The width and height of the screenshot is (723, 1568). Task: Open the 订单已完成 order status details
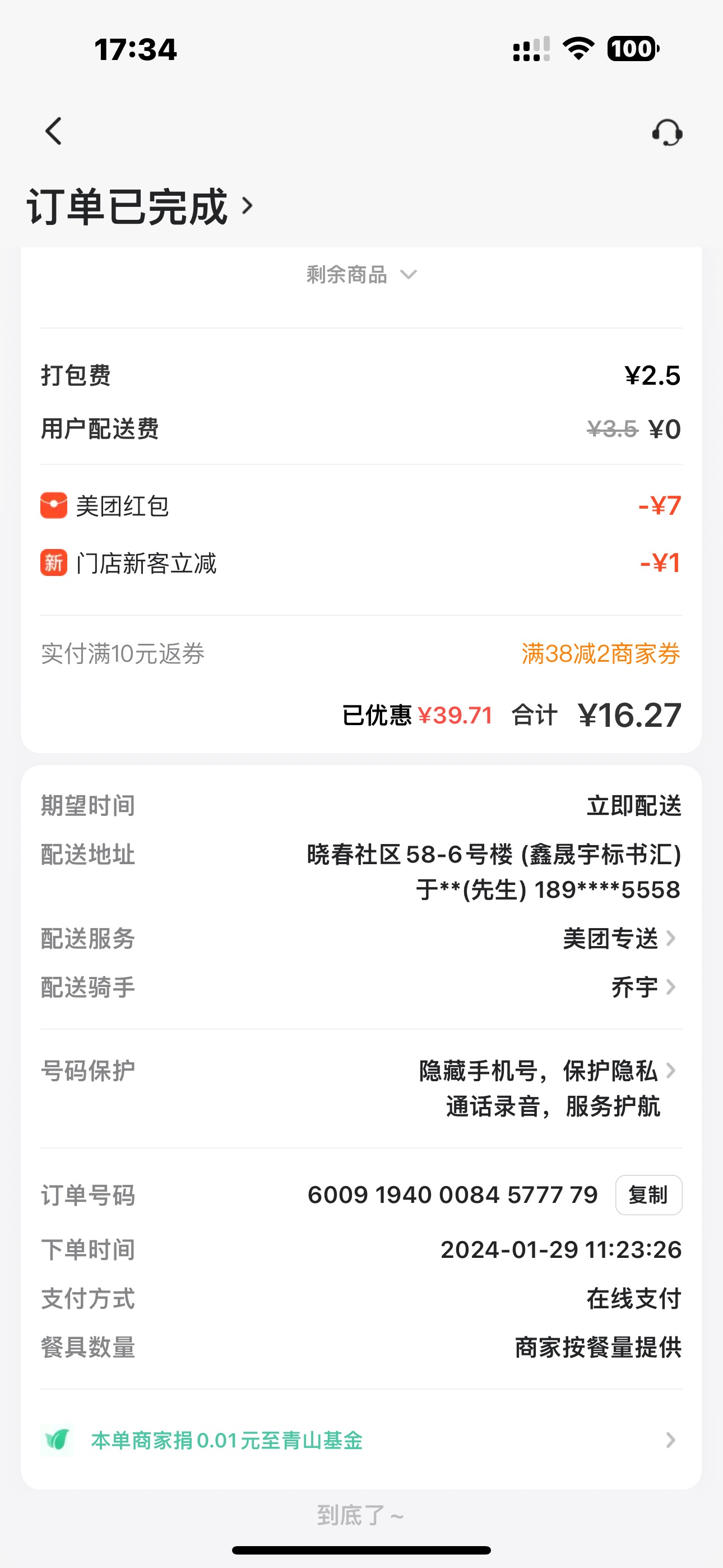coord(140,207)
